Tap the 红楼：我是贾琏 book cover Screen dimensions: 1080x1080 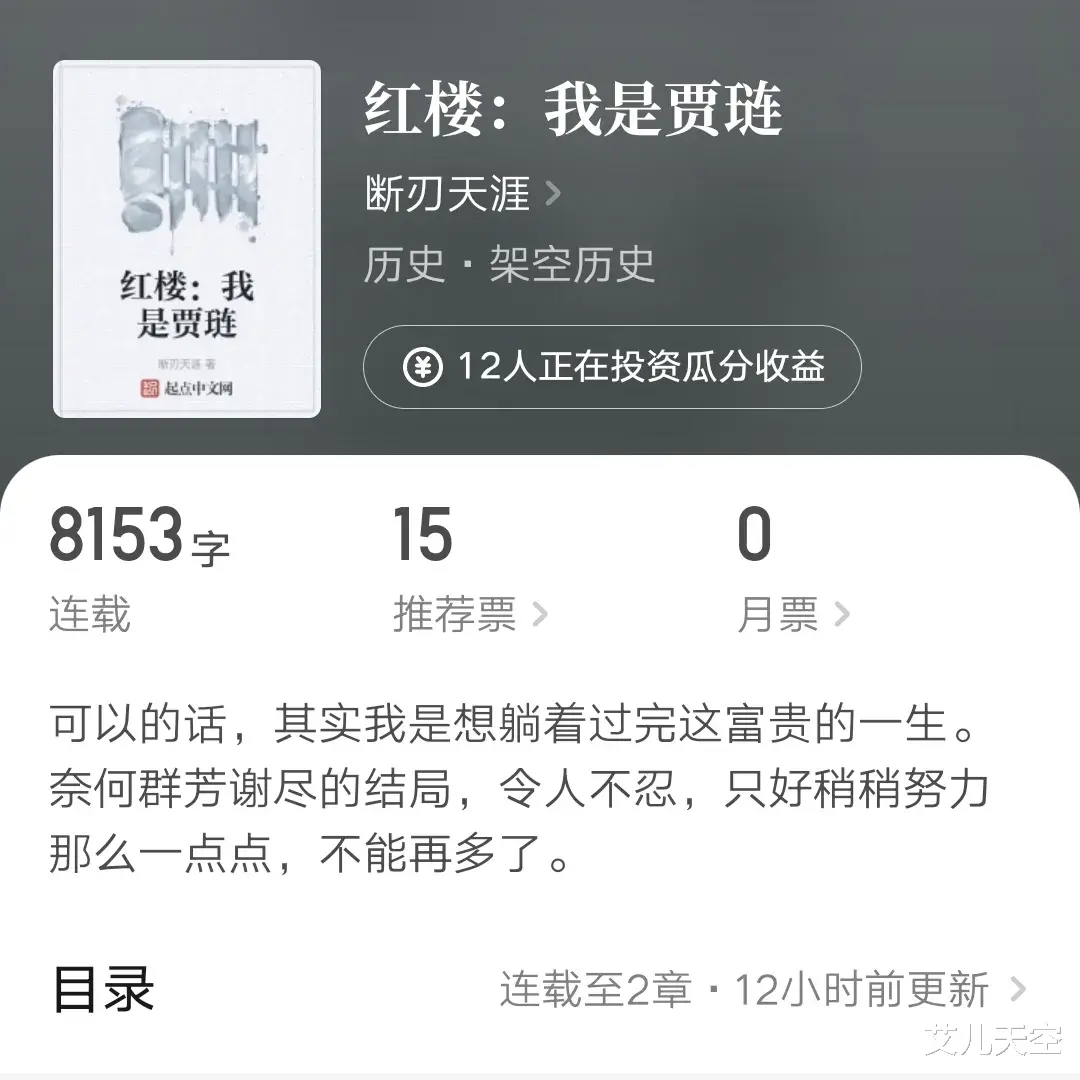(187, 239)
